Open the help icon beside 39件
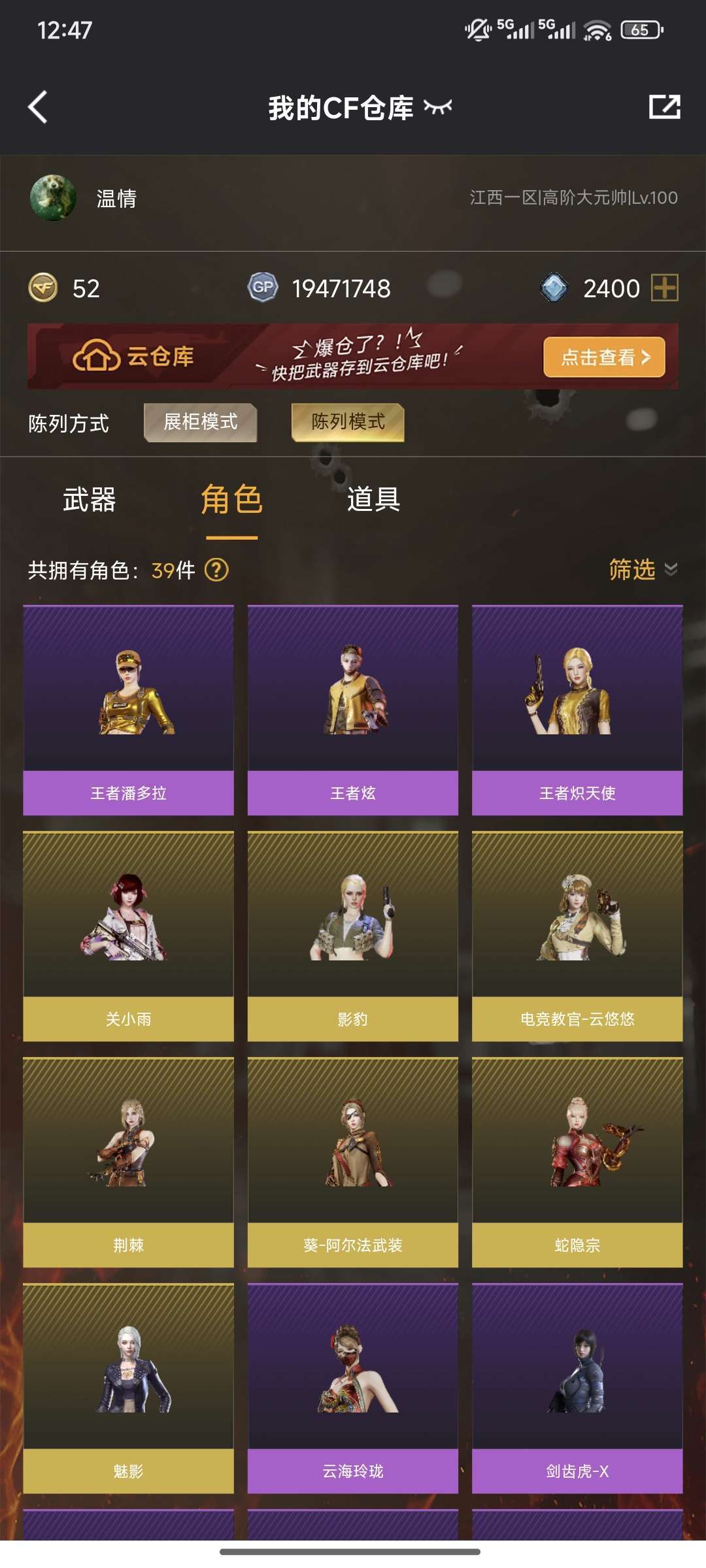Image resolution: width=706 pixels, height=1568 pixels. (x=216, y=570)
